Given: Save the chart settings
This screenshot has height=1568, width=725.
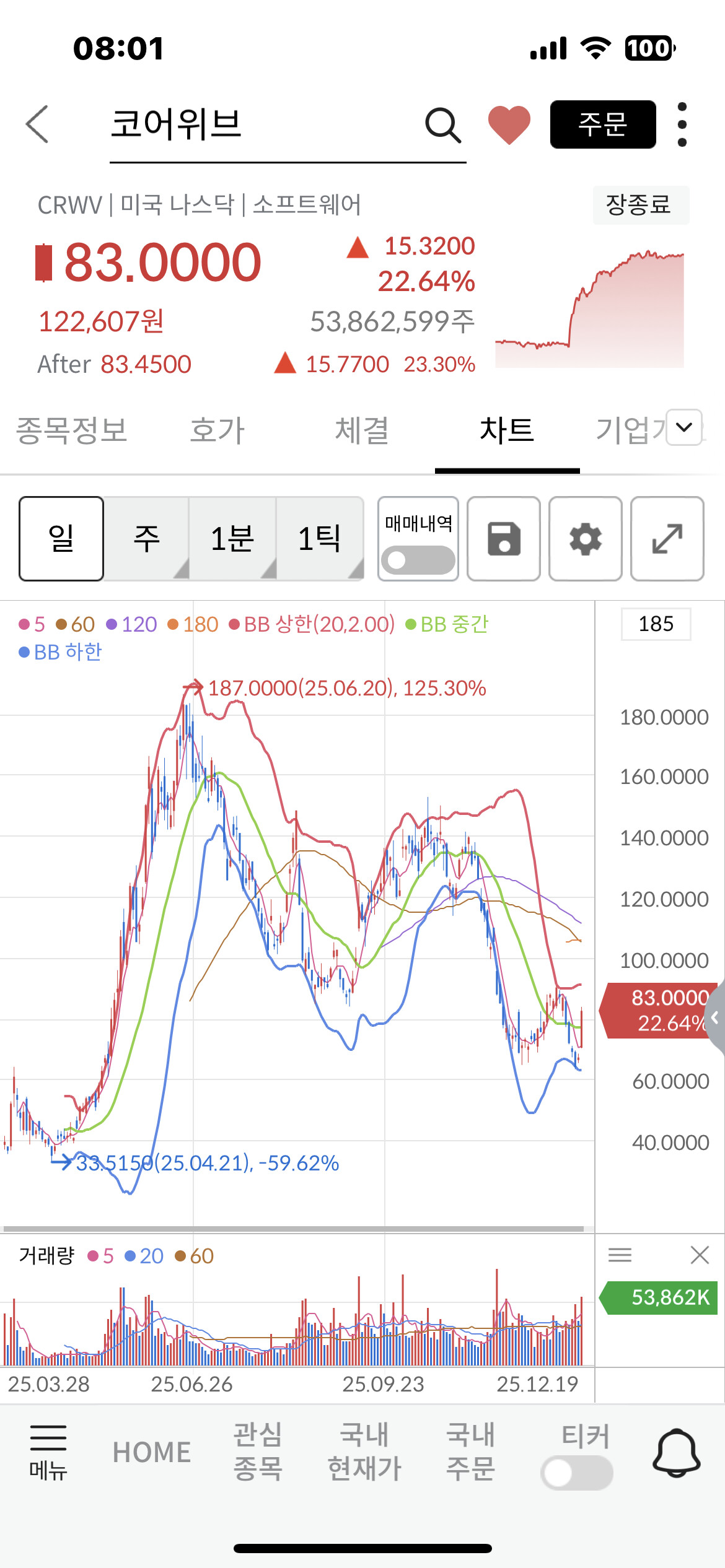Looking at the screenshot, I should click(x=503, y=538).
